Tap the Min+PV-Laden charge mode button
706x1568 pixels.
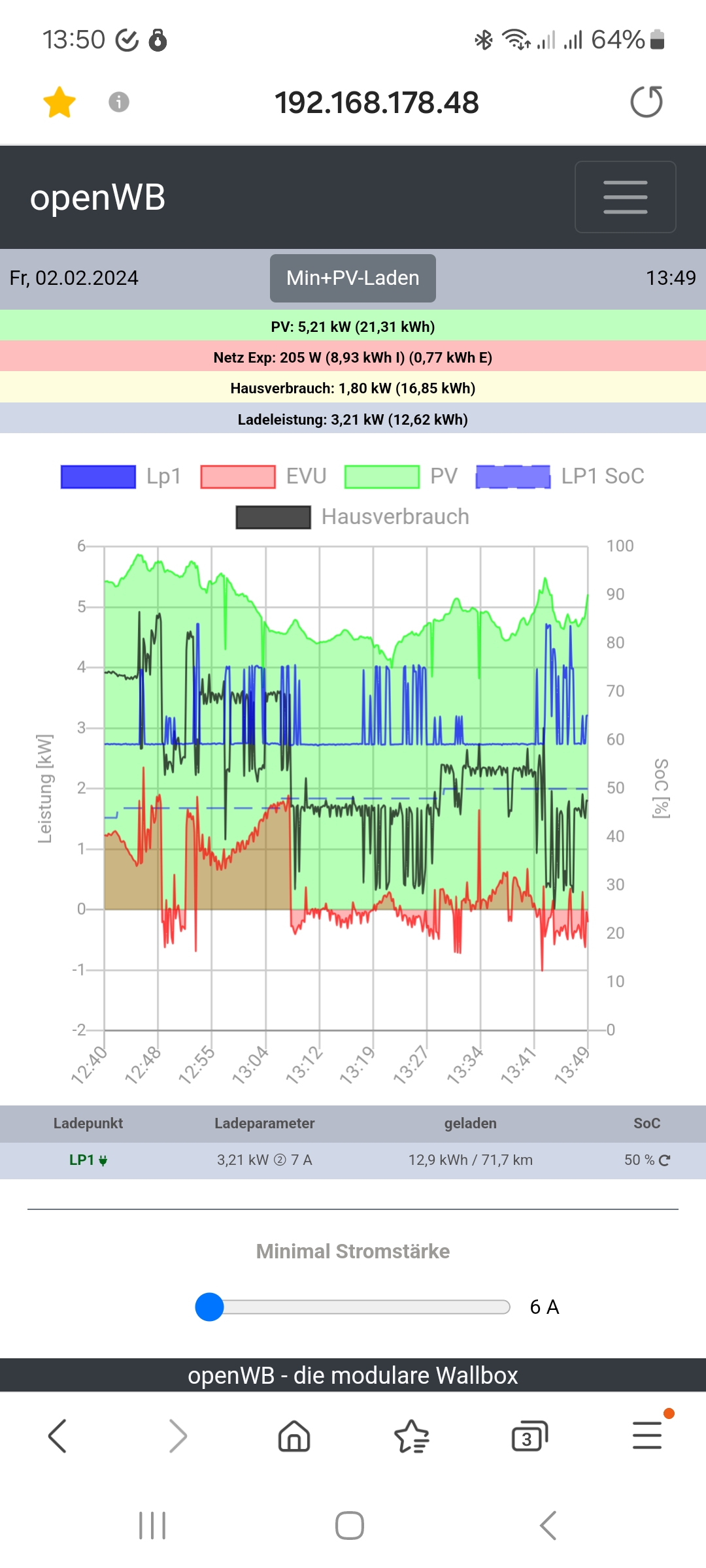(x=353, y=278)
